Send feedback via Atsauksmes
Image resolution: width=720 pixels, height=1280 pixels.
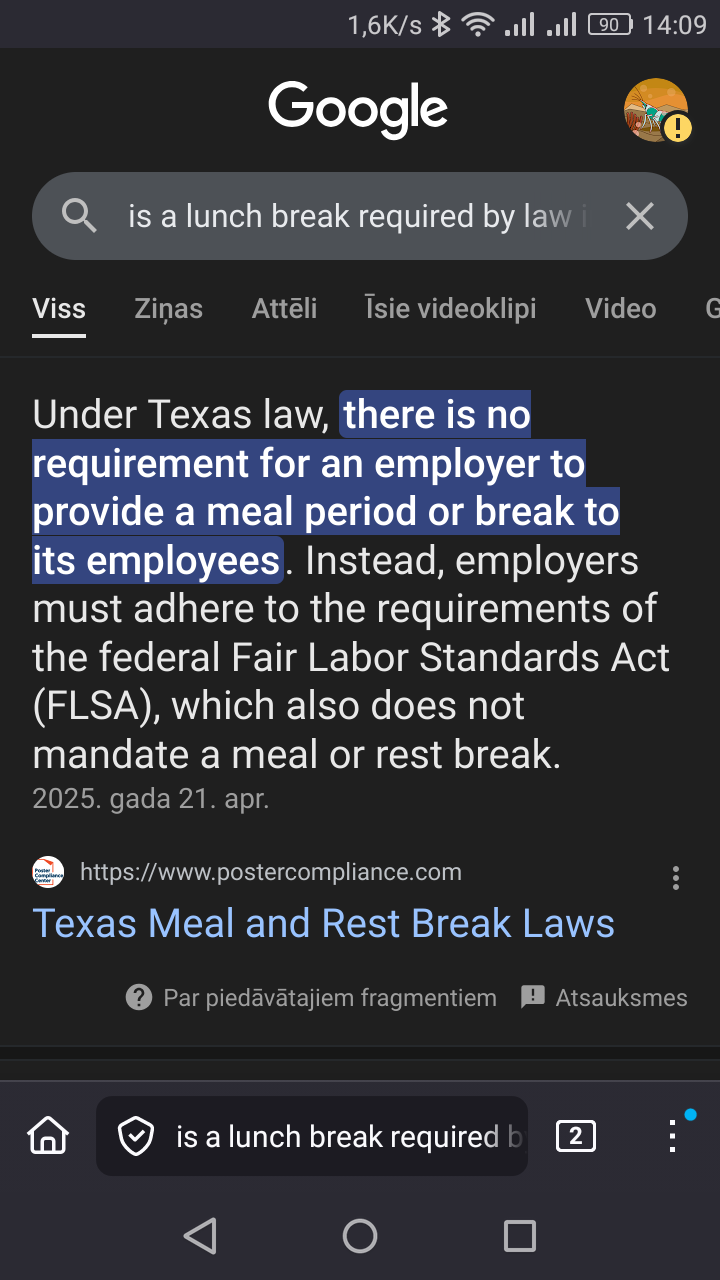[x=604, y=997]
